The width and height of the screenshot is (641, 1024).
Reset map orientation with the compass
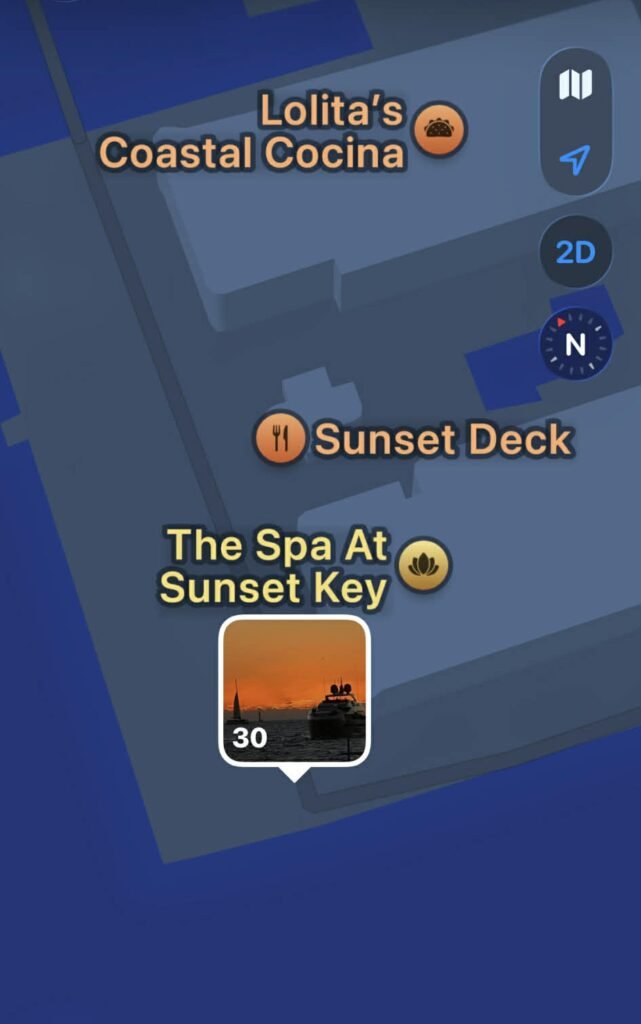pyautogui.click(x=575, y=345)
